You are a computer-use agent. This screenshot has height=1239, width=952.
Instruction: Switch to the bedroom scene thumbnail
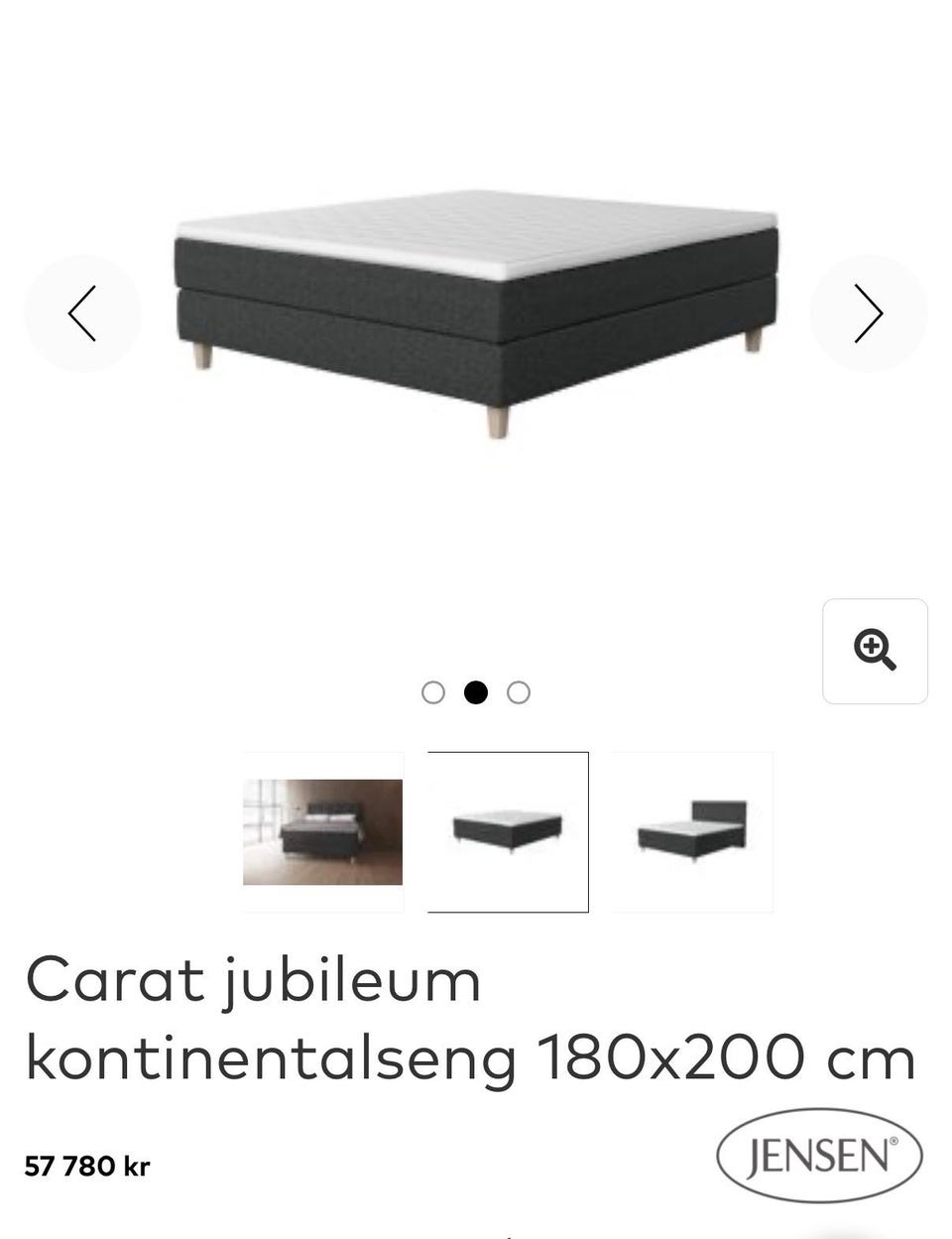click(x=322, y=830)
